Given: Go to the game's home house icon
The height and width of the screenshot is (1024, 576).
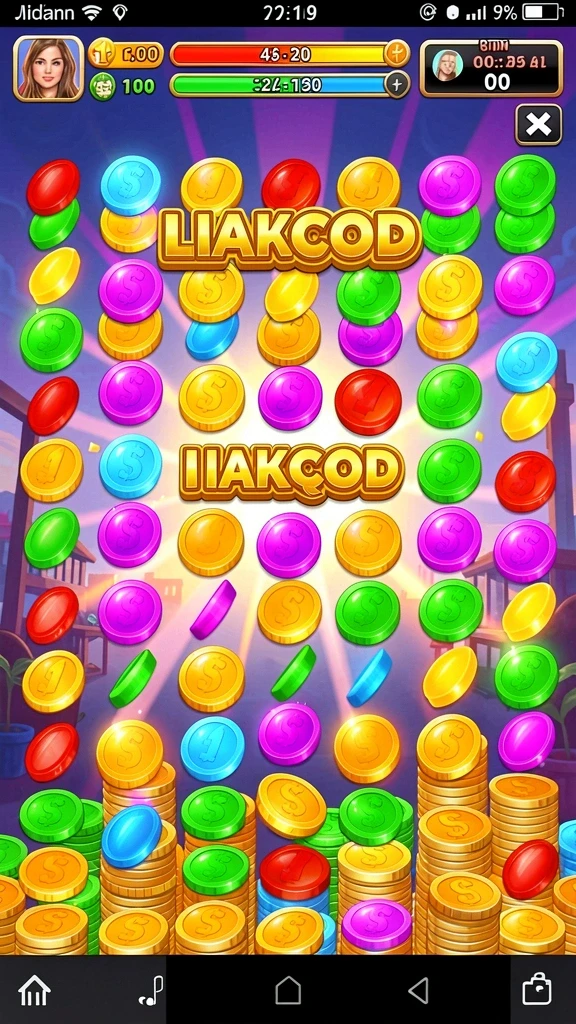Looking at the screenshot, I should [x=35, y=991].
